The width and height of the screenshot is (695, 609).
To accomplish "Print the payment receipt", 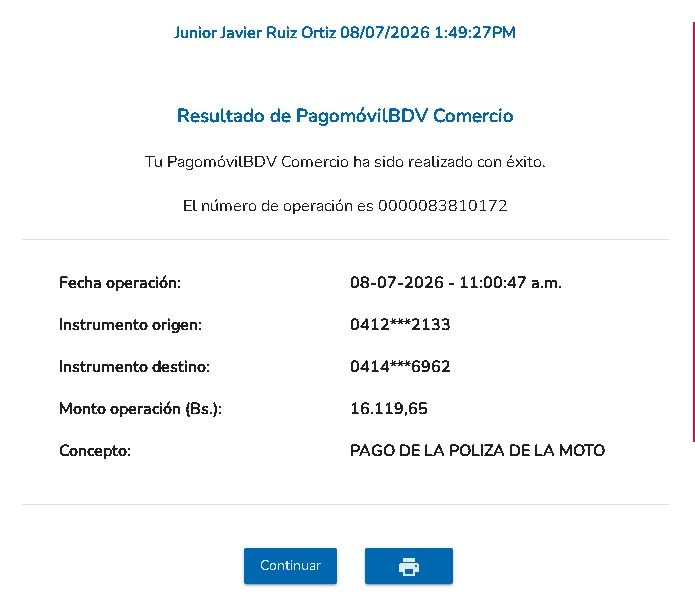I will (409, 566).
